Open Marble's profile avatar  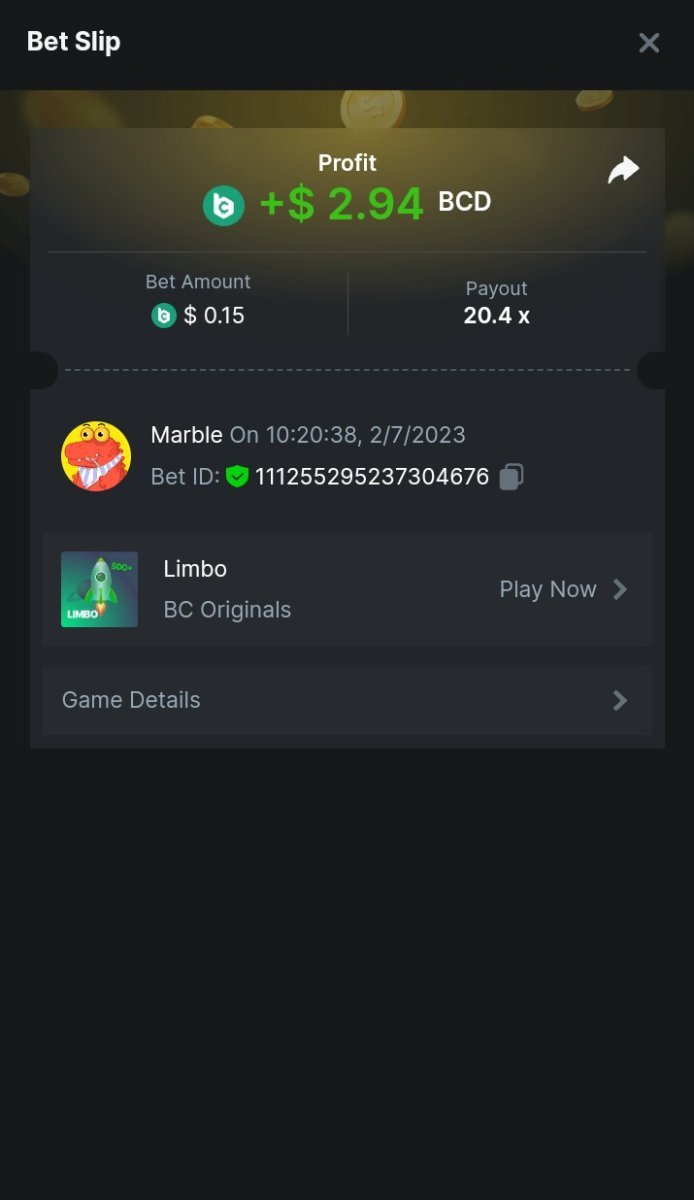[x=96, y=456]
